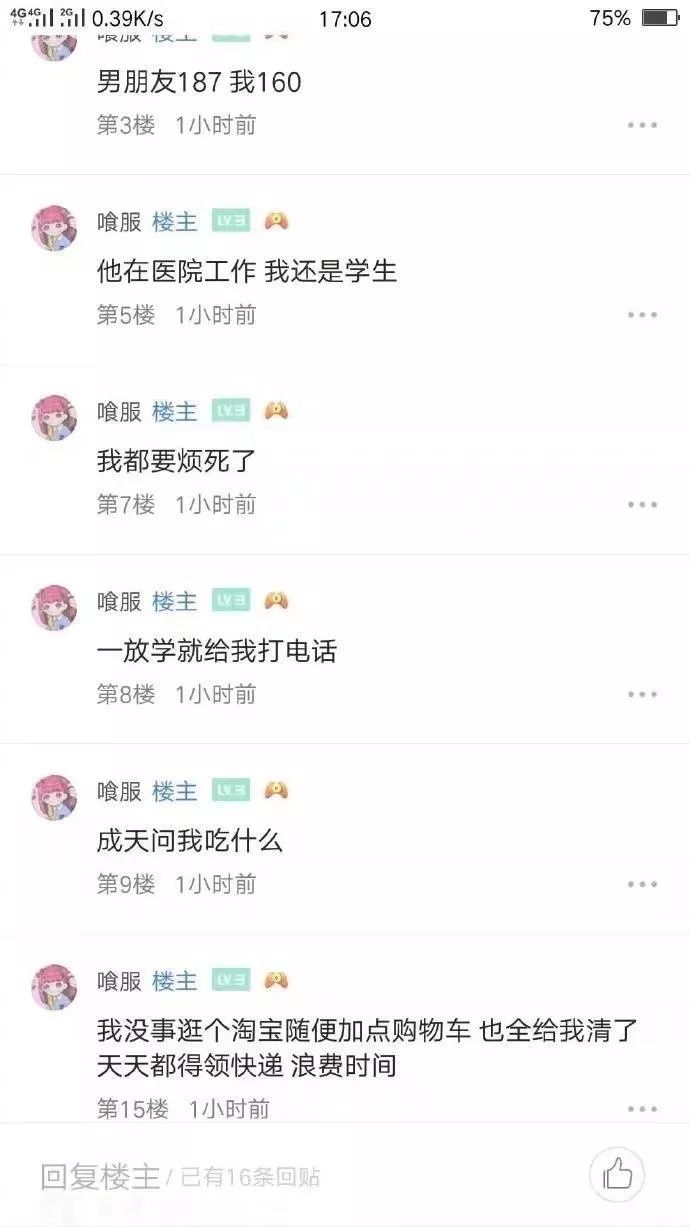The width and height of the screenshot is (690, 1227).
Task: Open the reply about 淘宝 购物车
Action: (x=366, y=1047)
